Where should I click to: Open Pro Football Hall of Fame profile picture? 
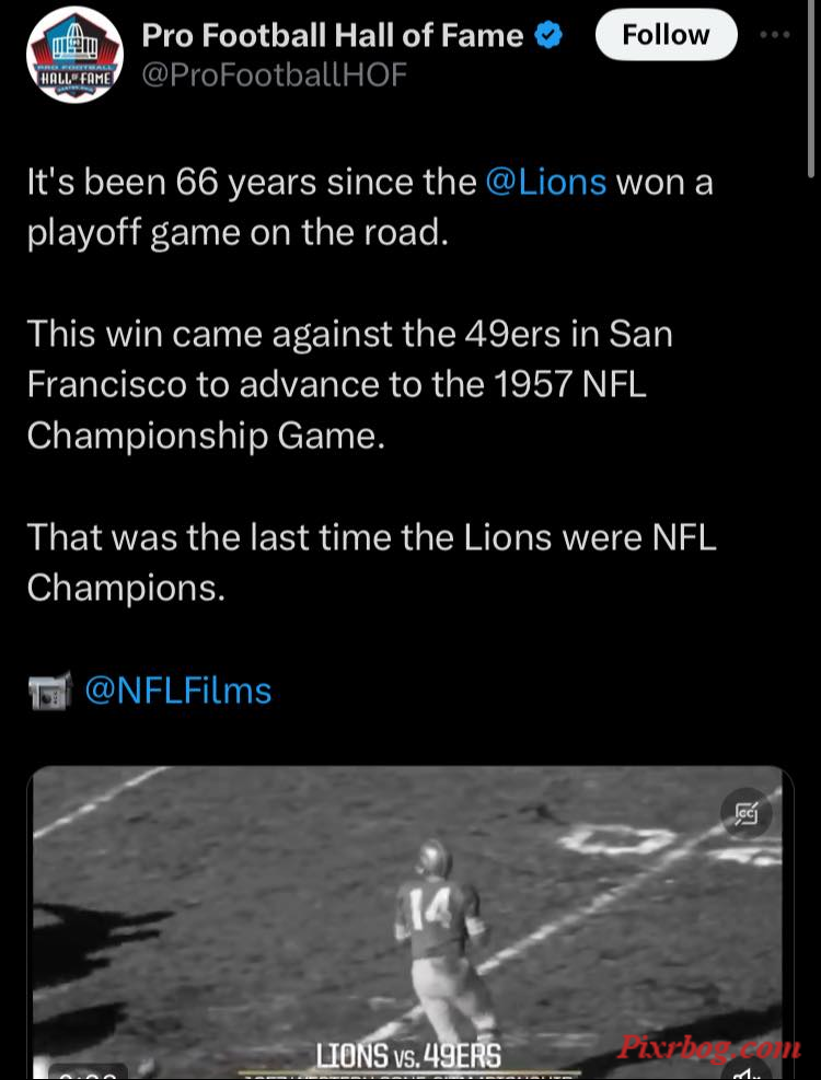tap(74, 55)
